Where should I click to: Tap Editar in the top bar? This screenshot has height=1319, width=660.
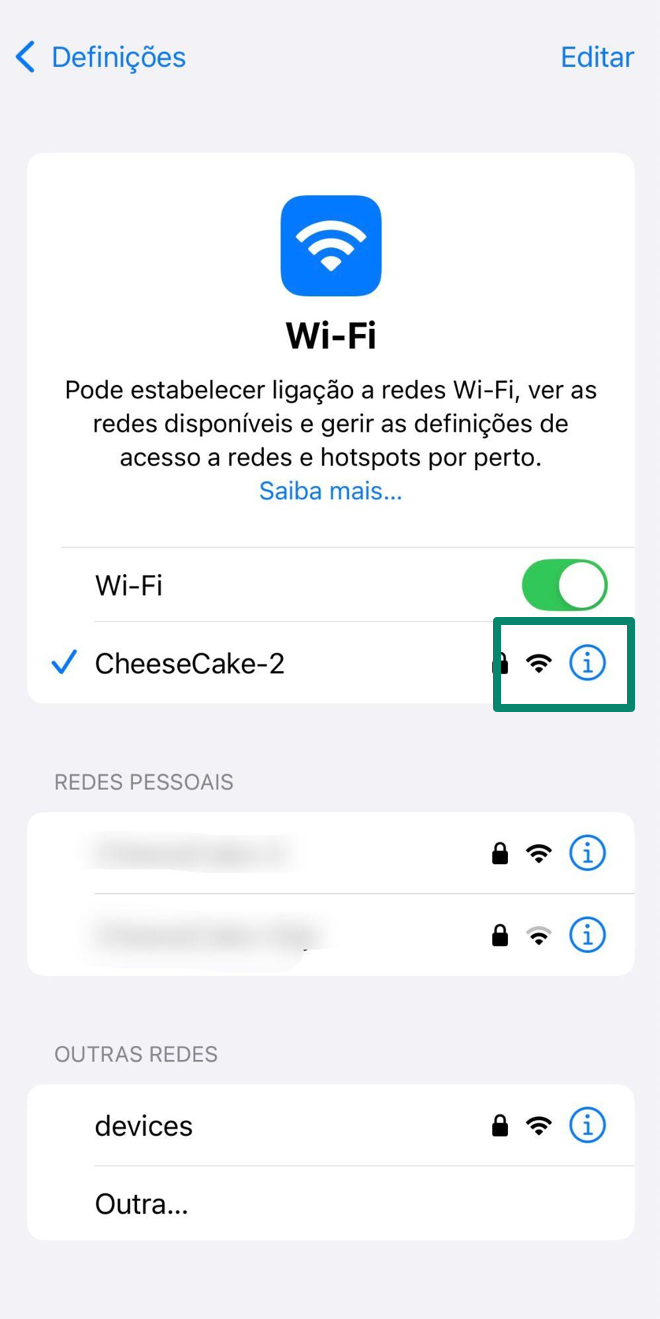coord(597,57)
